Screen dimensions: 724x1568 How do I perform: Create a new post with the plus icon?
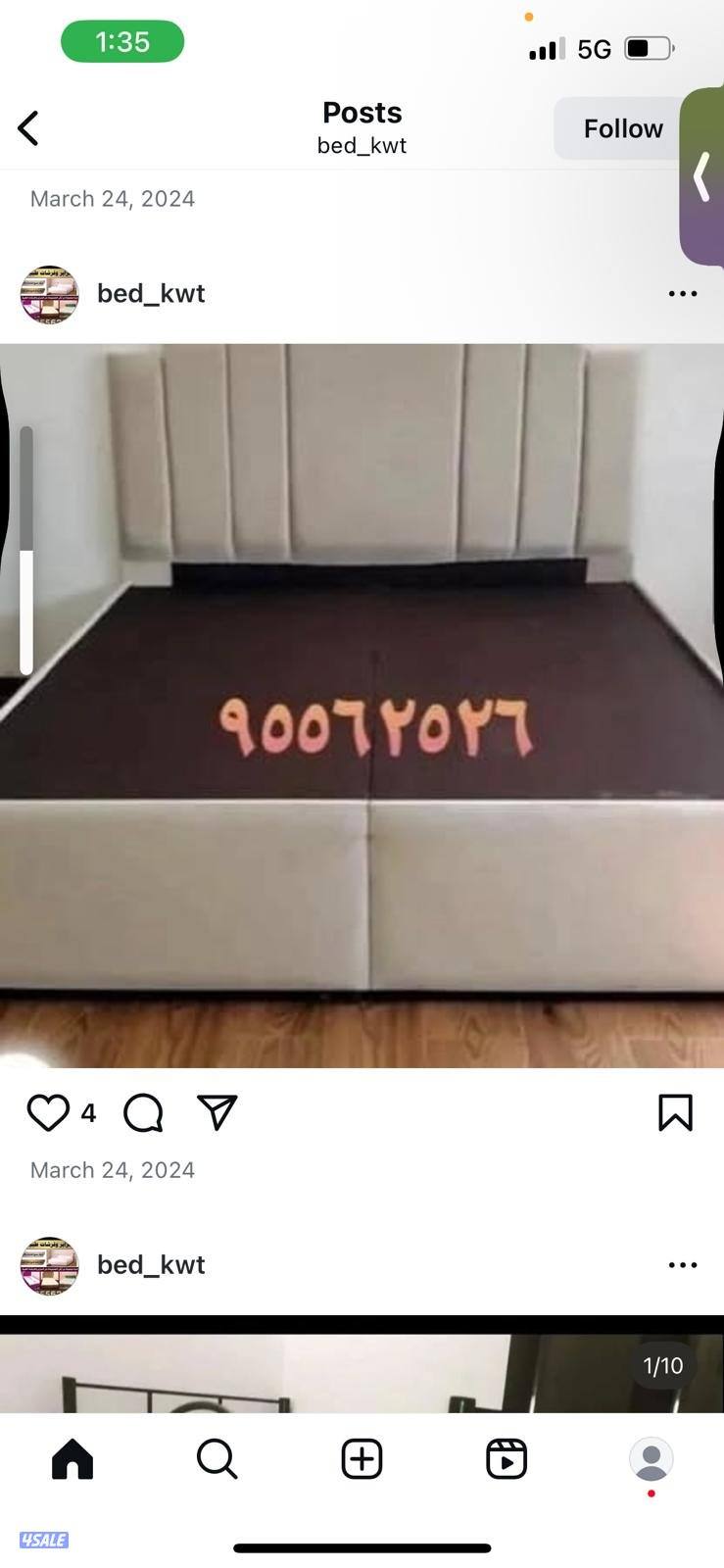point(362,1458)
